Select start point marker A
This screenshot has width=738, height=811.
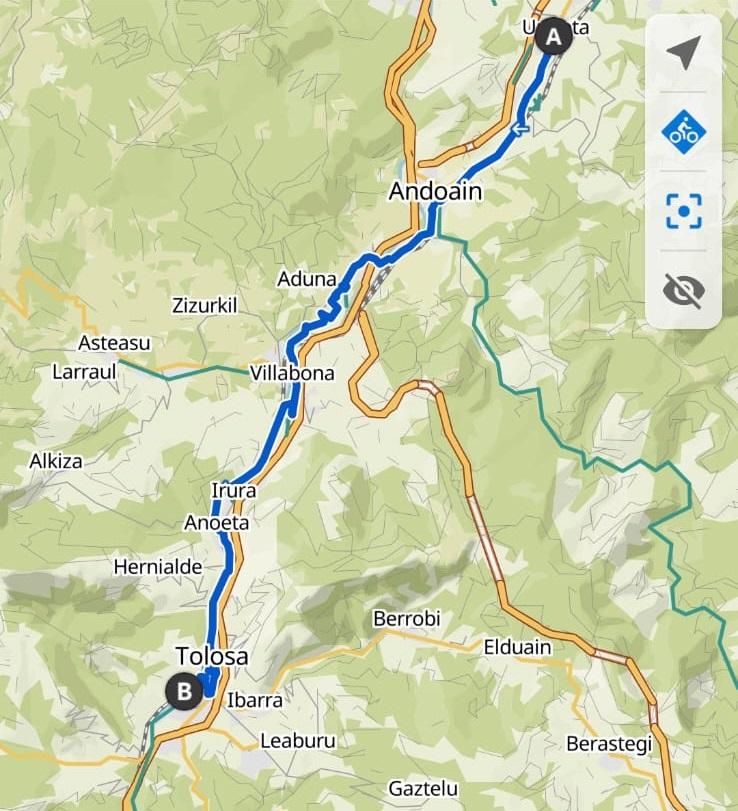552,37
